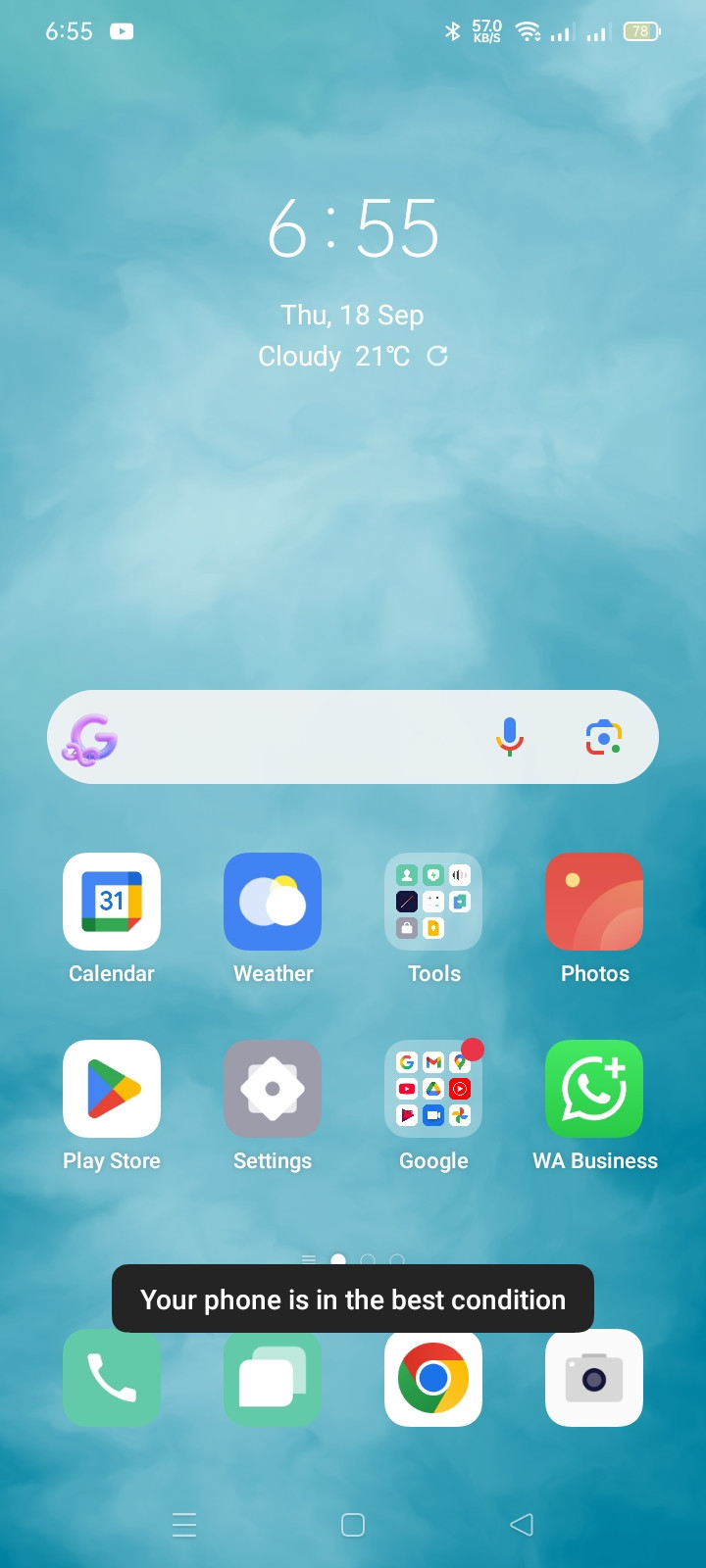706x1568 pixels.
Task: Open the Google folder
Action: [433, 1089]
